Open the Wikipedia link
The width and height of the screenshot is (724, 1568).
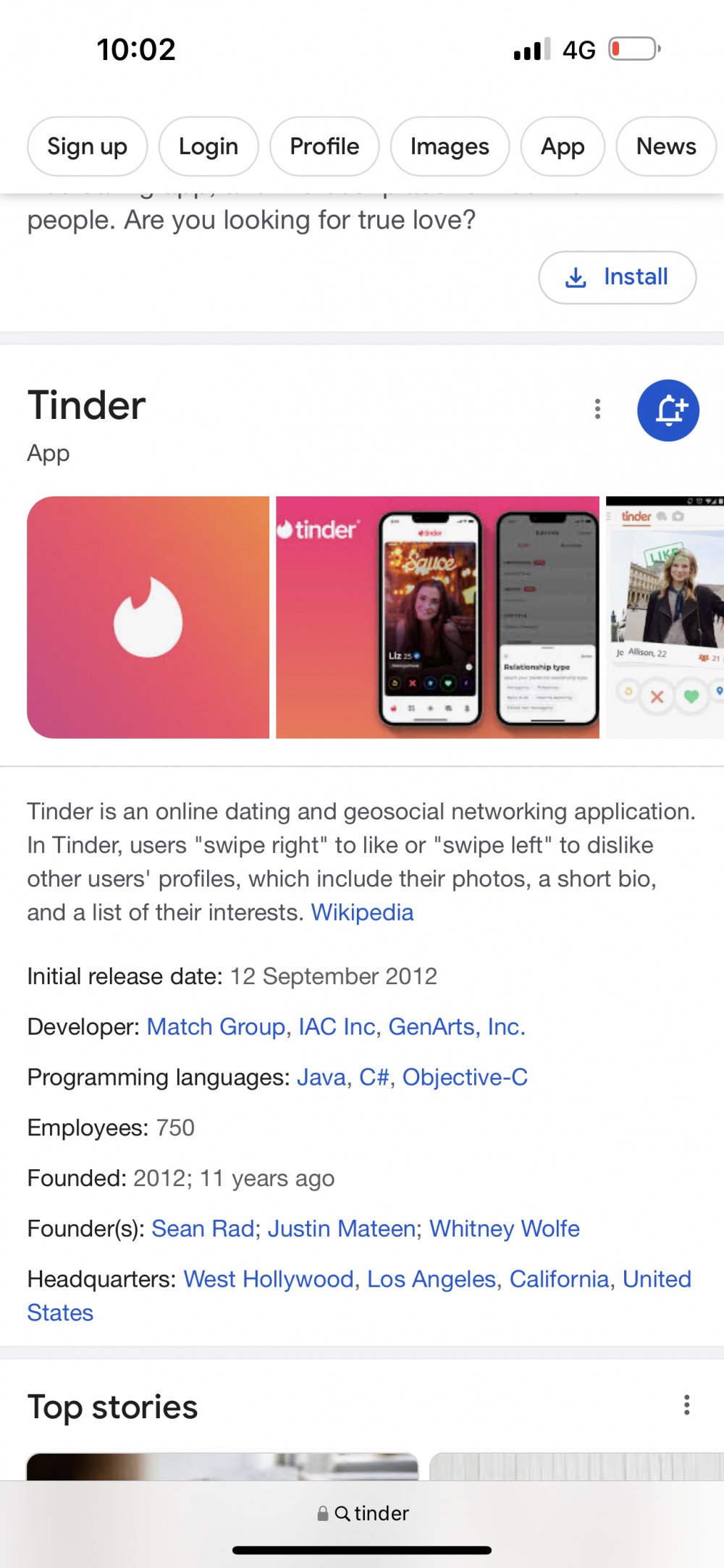click(362, 912)
